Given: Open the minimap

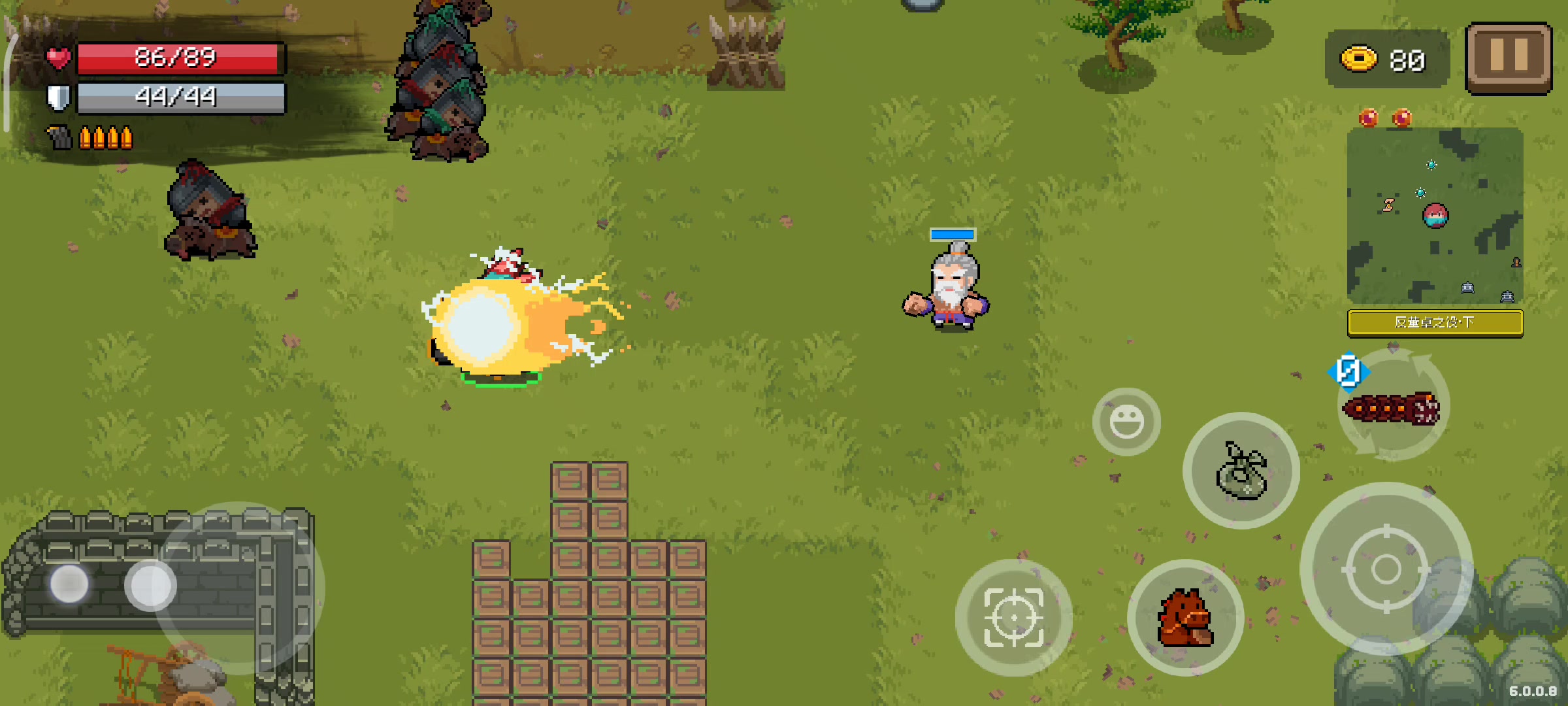Looking at the screenshot, I should pos(1435,216).
